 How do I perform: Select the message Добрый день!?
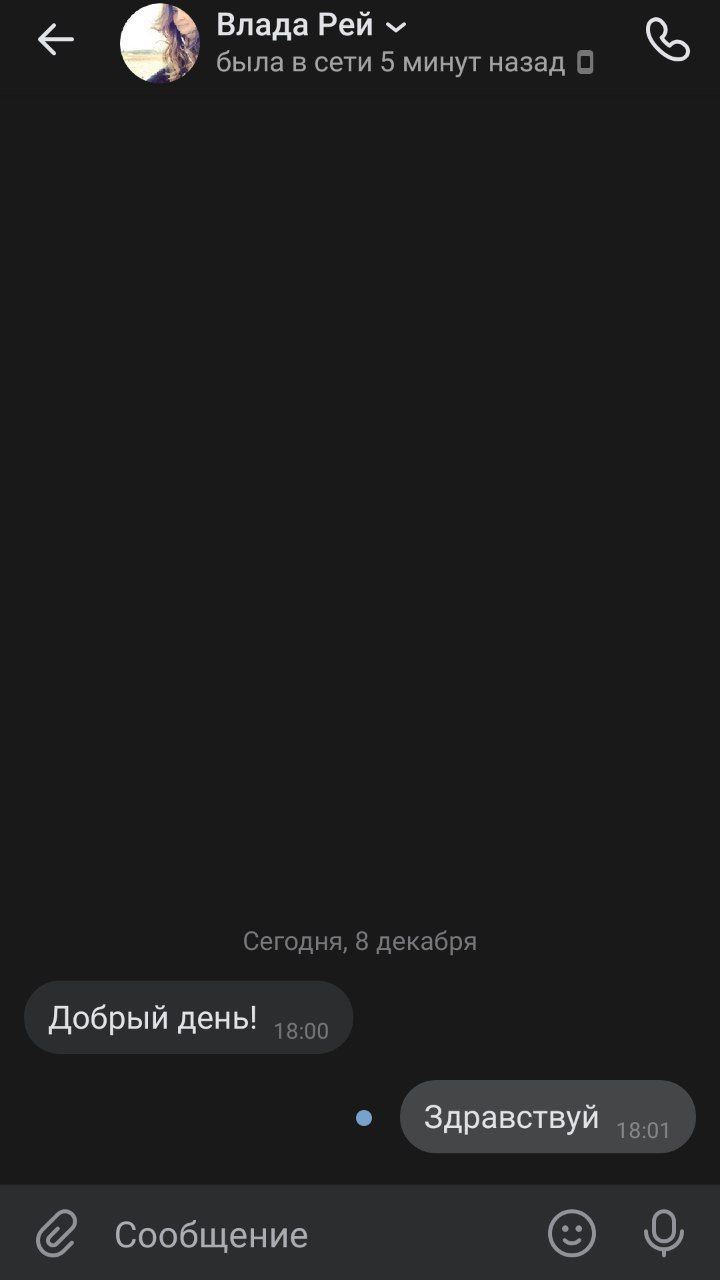[x=188, y=1018]
